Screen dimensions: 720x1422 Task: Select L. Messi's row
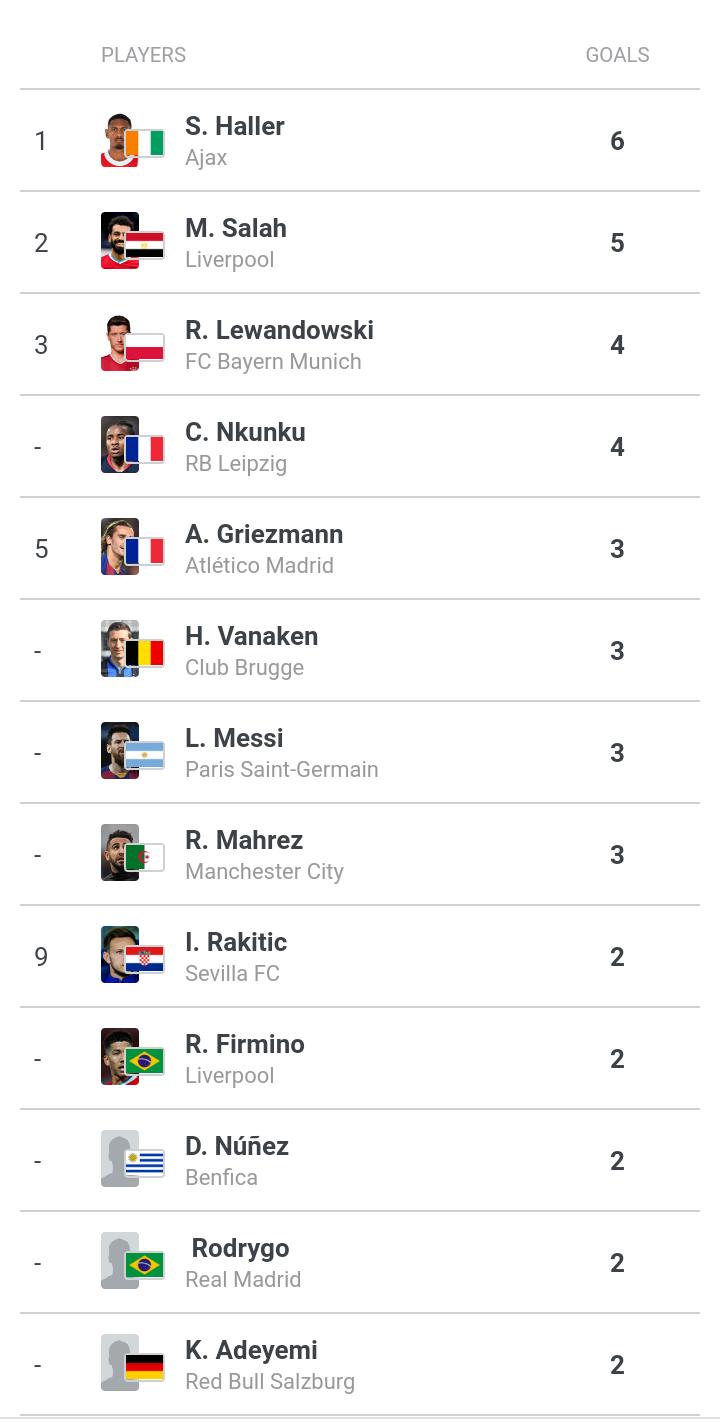[360, 753]
